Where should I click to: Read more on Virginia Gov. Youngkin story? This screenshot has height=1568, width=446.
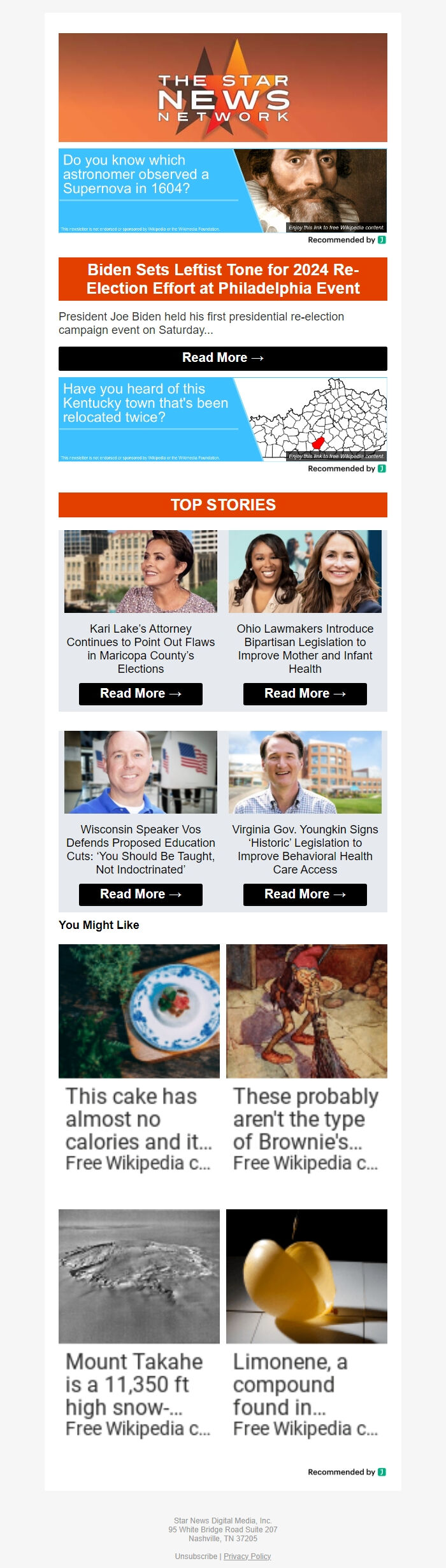coord(305,895)
